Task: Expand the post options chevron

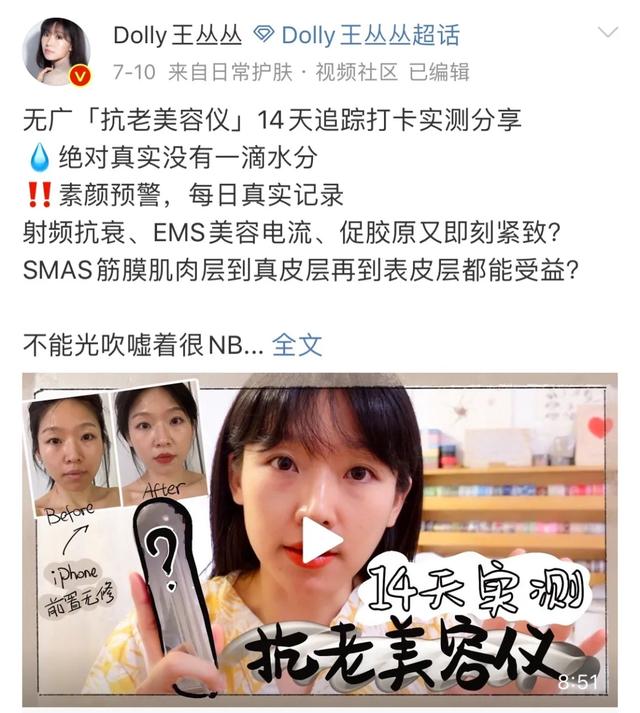Action: pos(607,34)
